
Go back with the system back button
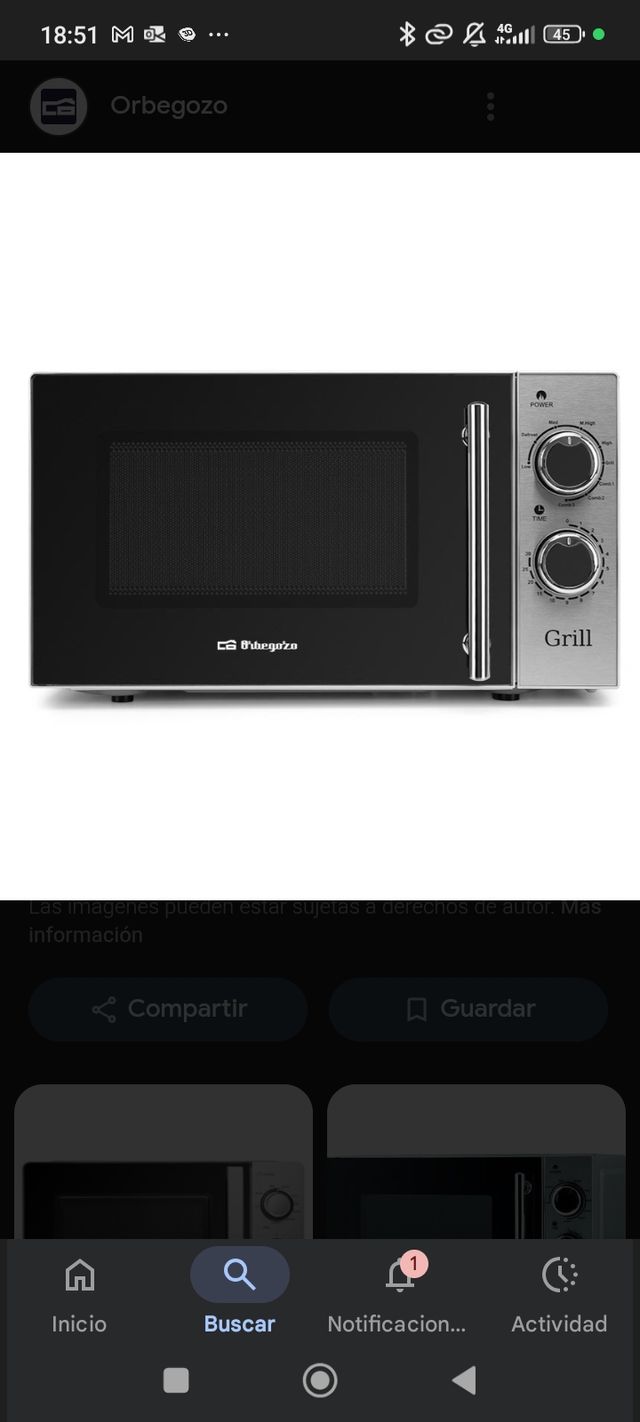[463, 1381]
